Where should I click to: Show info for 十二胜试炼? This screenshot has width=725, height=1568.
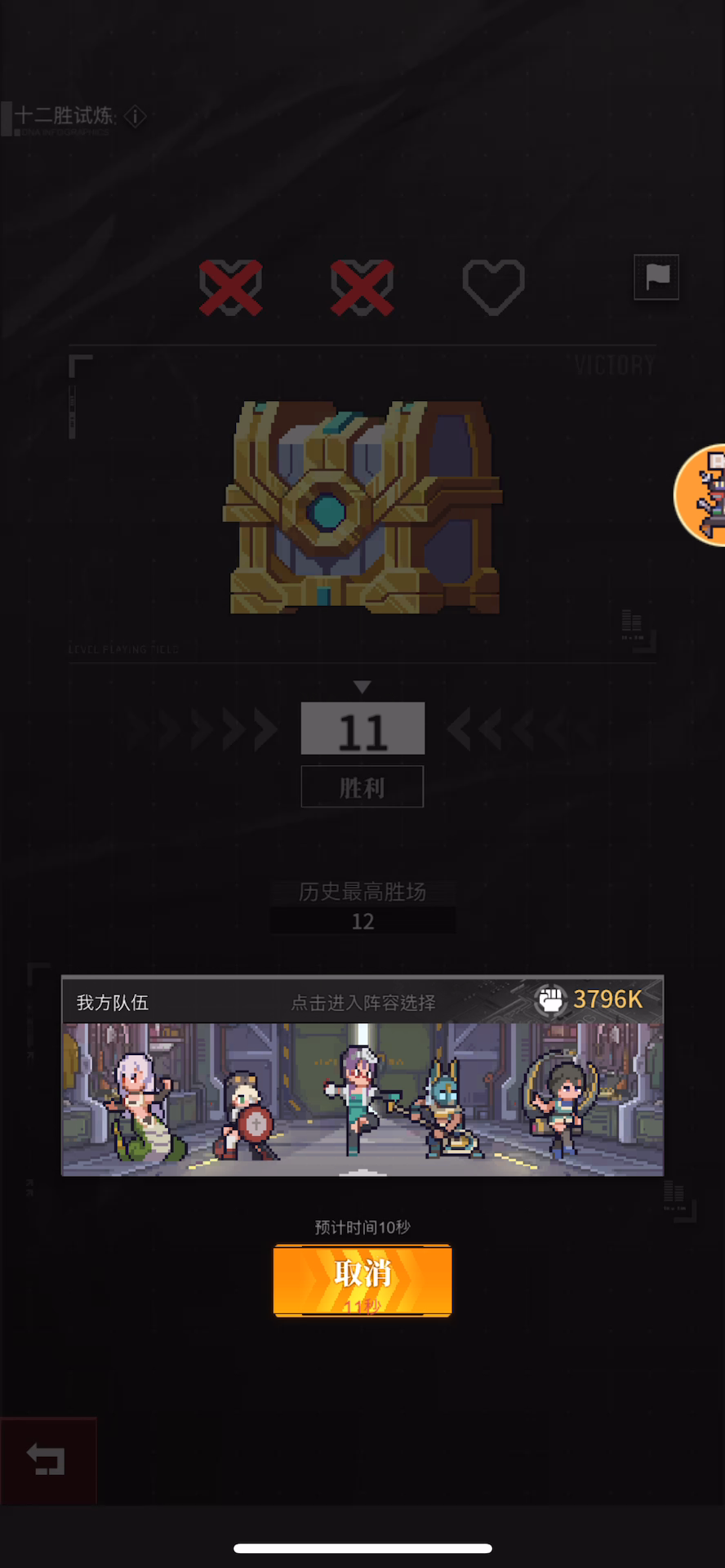click(136, 117)
